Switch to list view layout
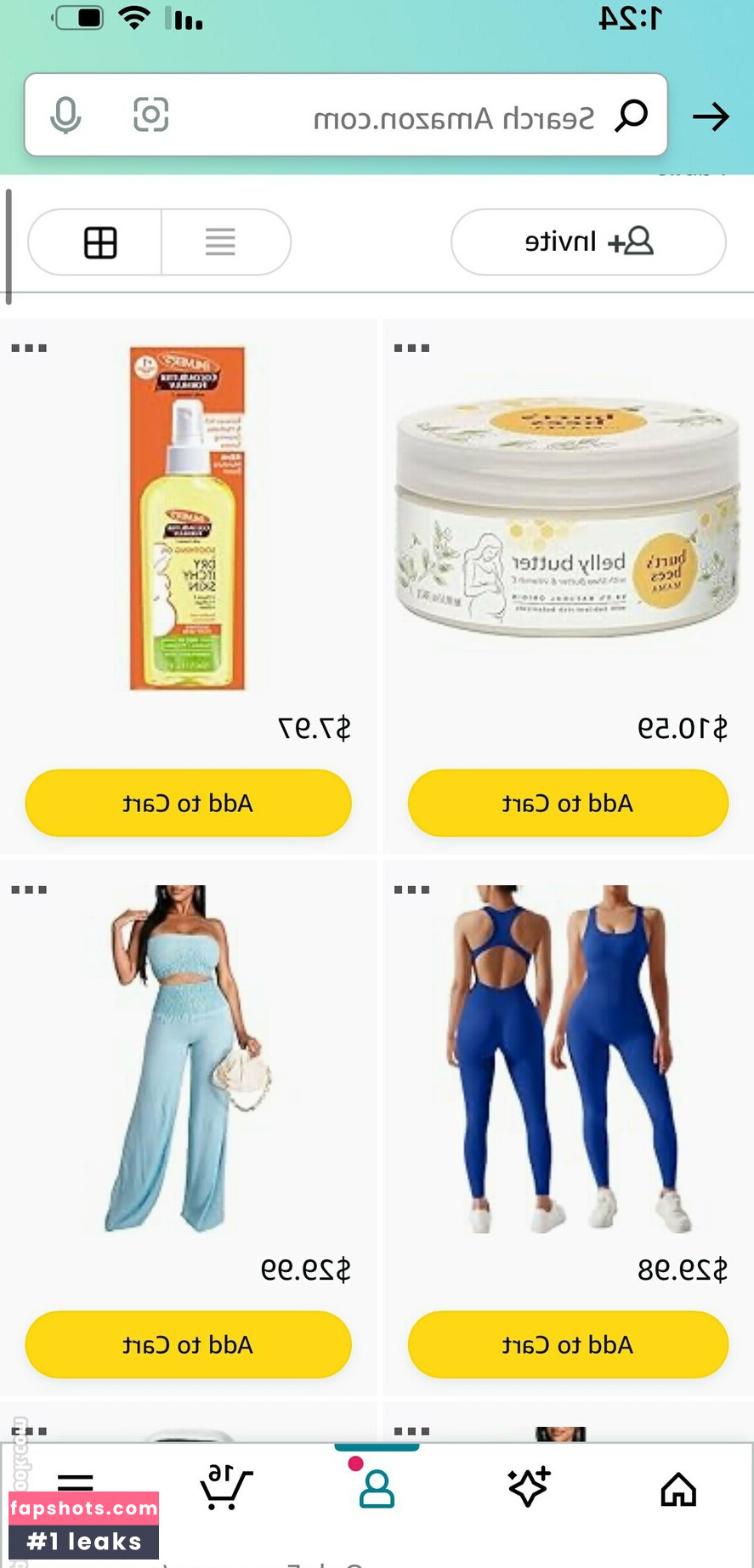754x1568 pixels. pos(220,242)
